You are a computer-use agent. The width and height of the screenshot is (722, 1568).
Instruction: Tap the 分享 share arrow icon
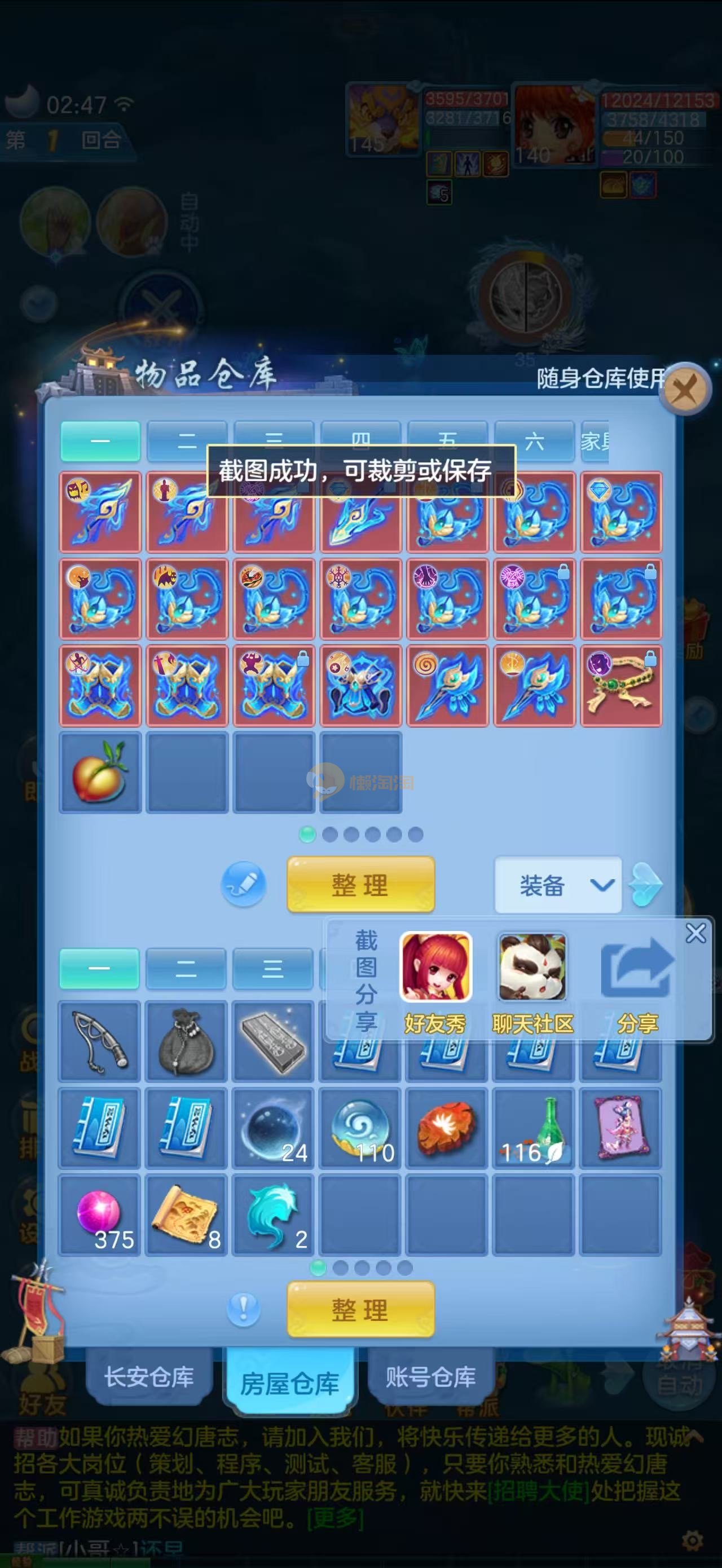pos(637,968)
